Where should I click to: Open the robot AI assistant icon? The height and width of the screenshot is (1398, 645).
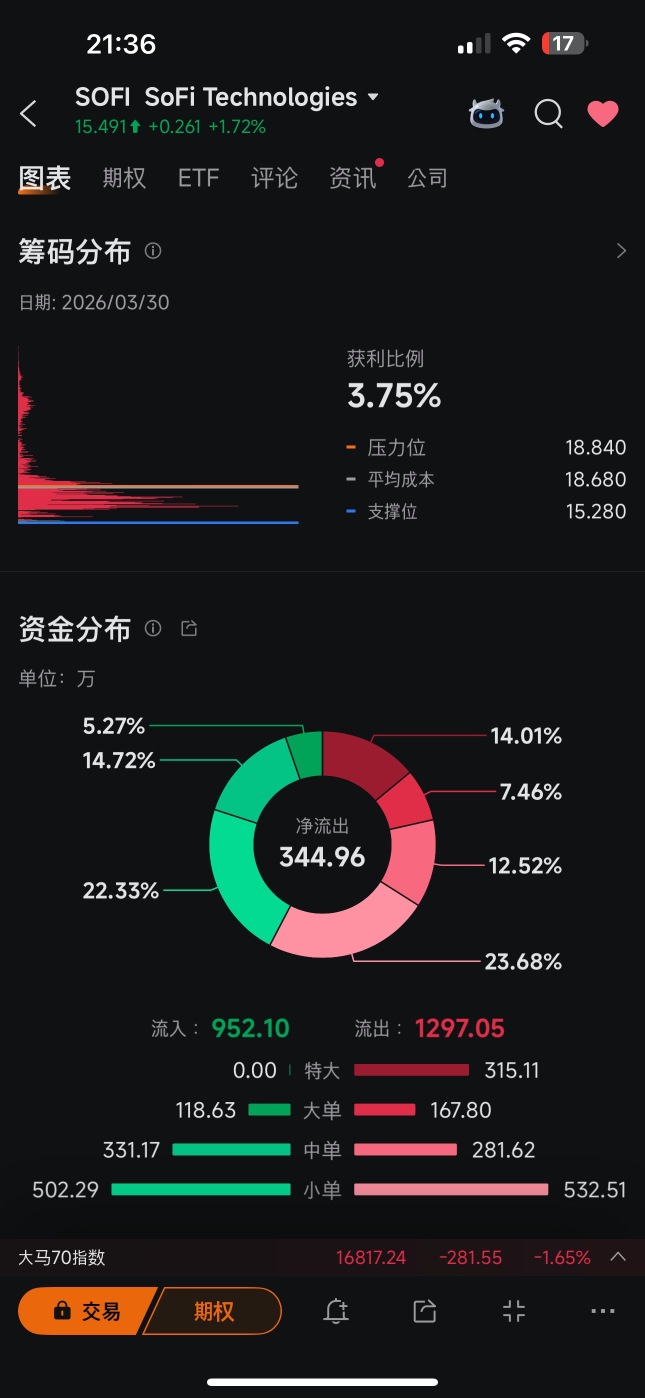tap(486, 114)
